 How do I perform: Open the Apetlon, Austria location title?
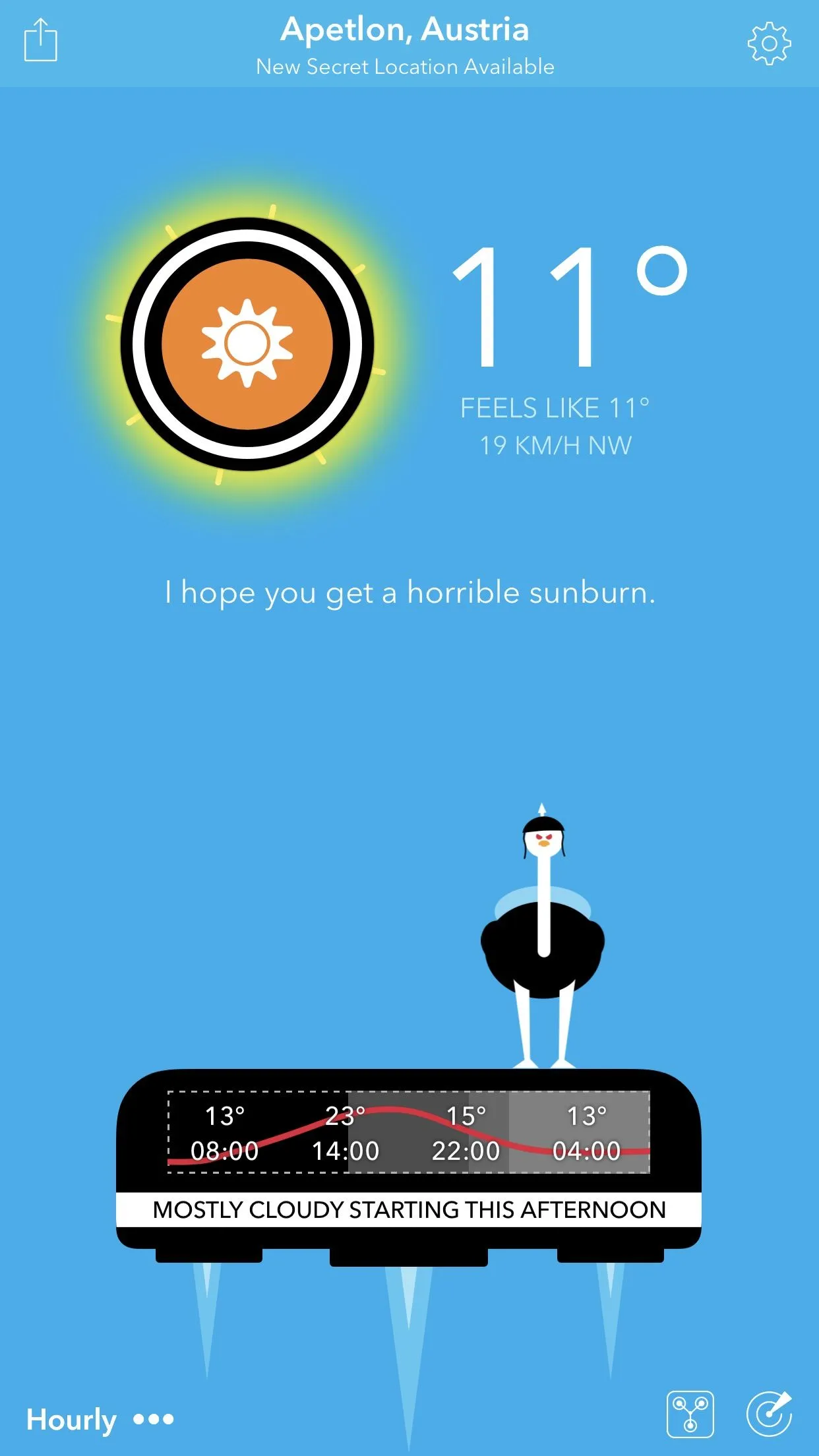coord(405,30)
